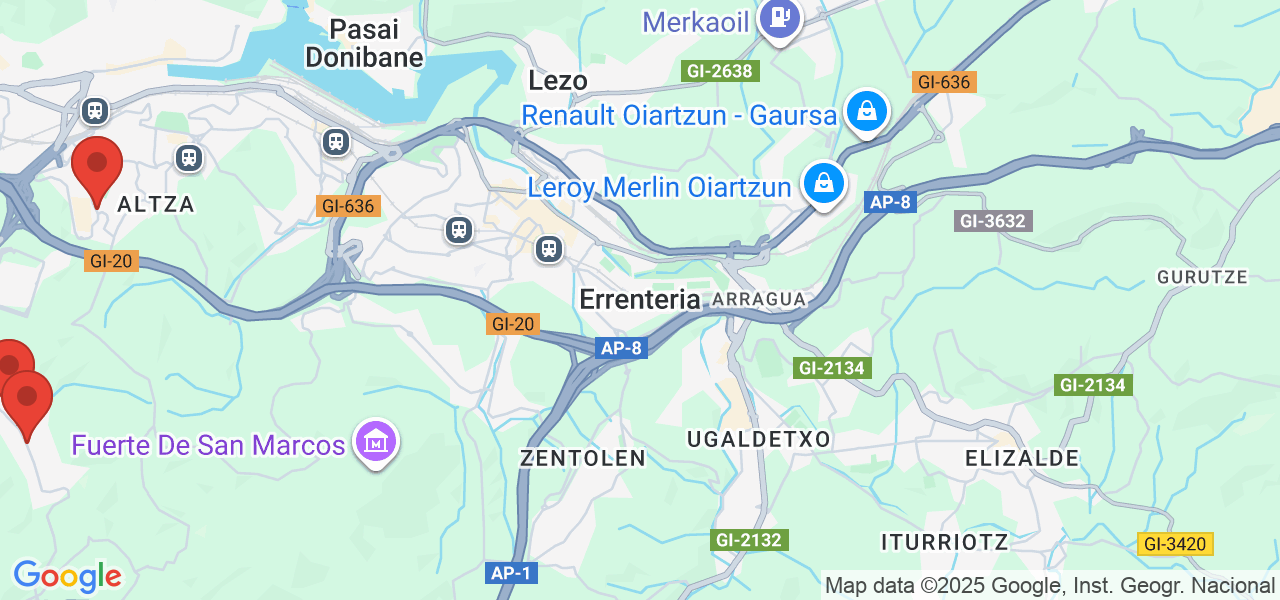Screen dimensions: 1280x600
Task: Select the Renault Oiartzun - Gaursa marker
Action: point(867,111)
